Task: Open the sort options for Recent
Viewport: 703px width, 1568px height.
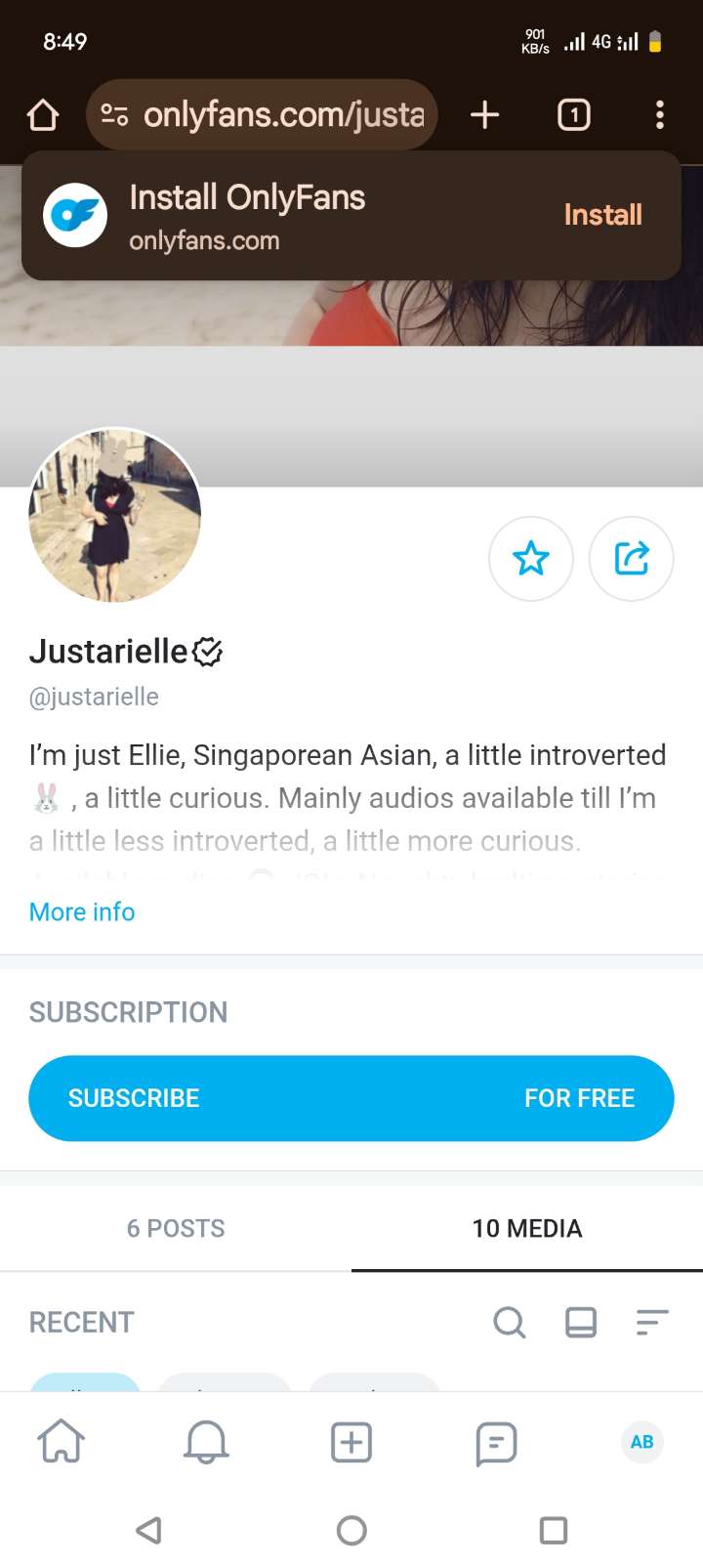Action: pos(652,1322)
